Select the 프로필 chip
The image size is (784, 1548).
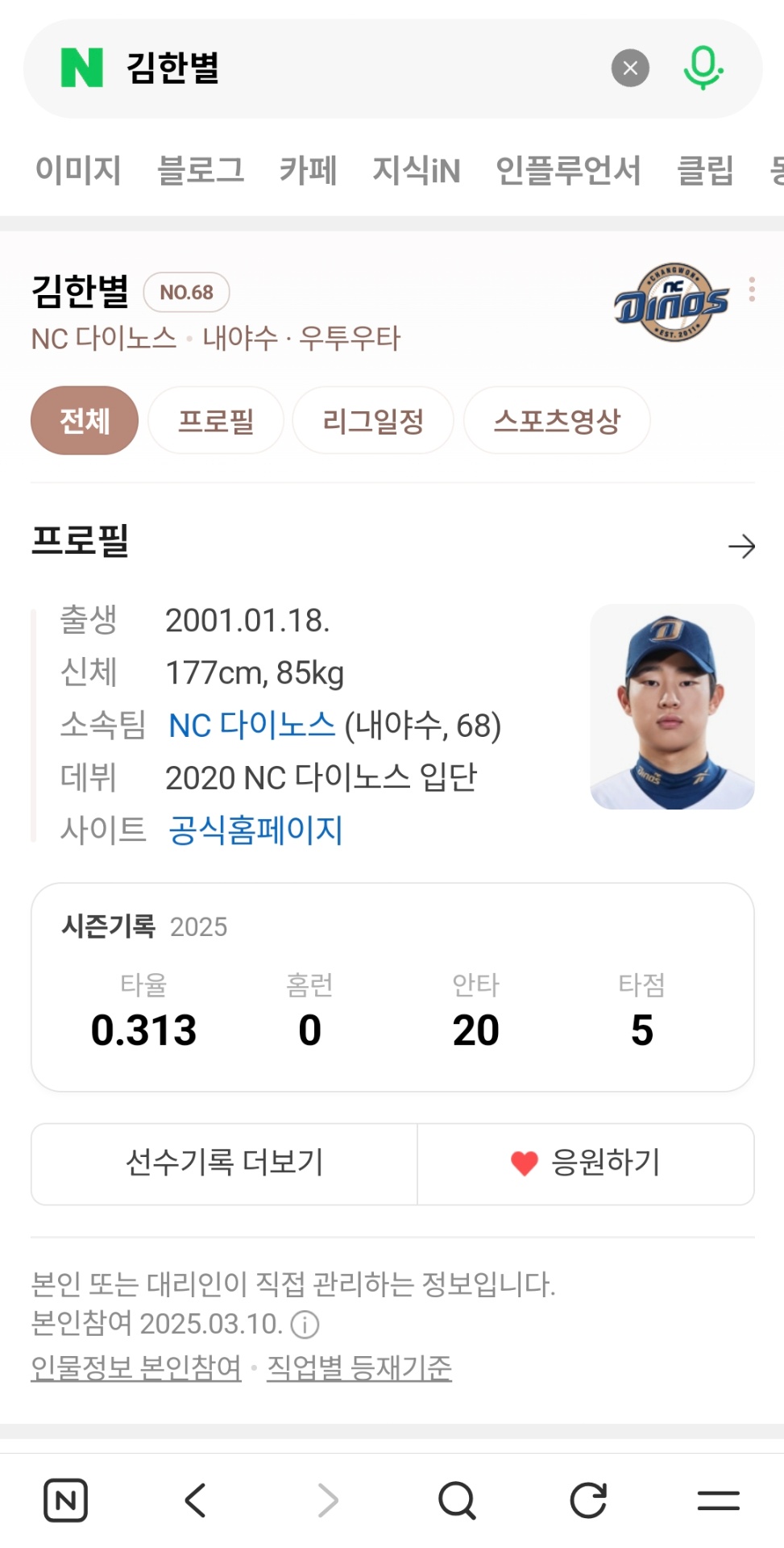(x=216, y=421)
